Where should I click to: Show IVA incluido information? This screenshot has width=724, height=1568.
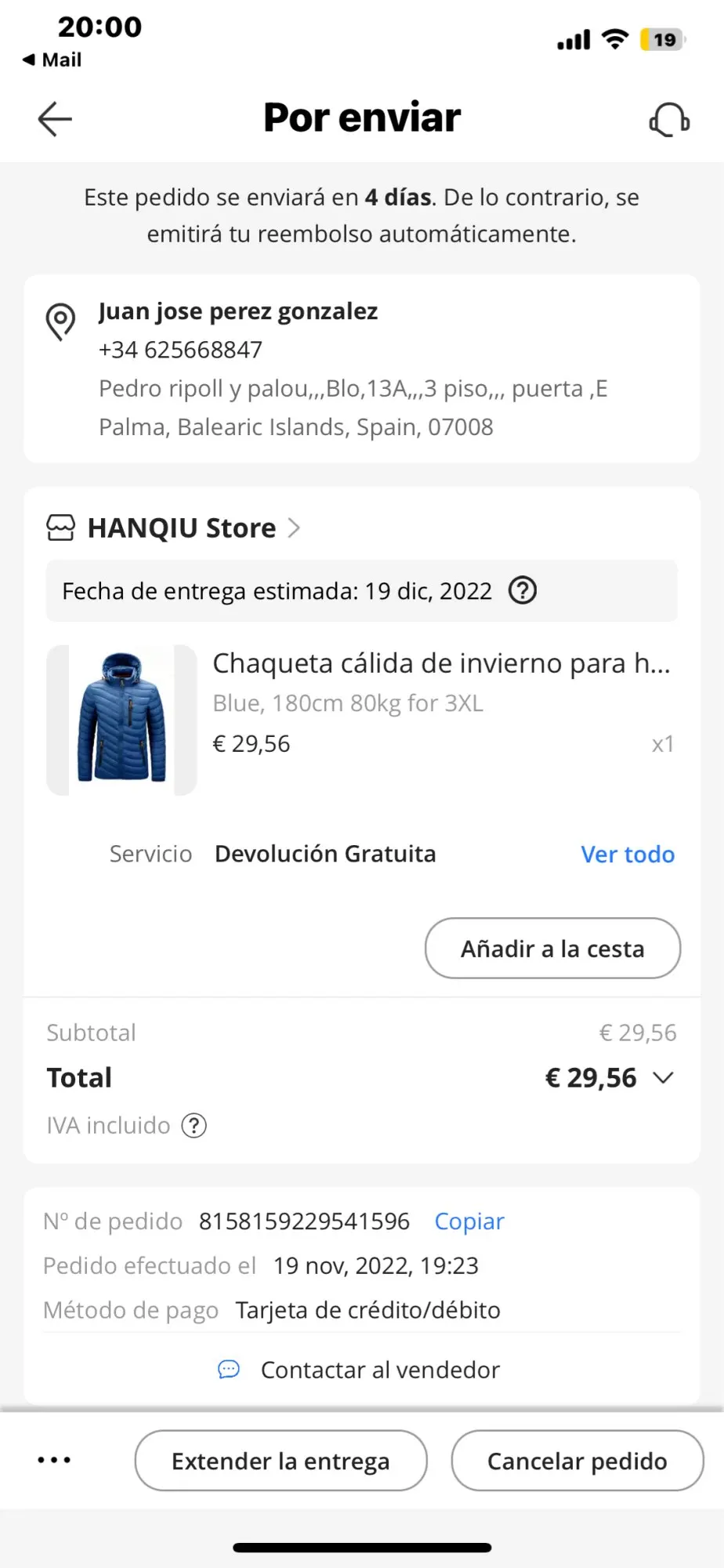[x=194, y=1126]
